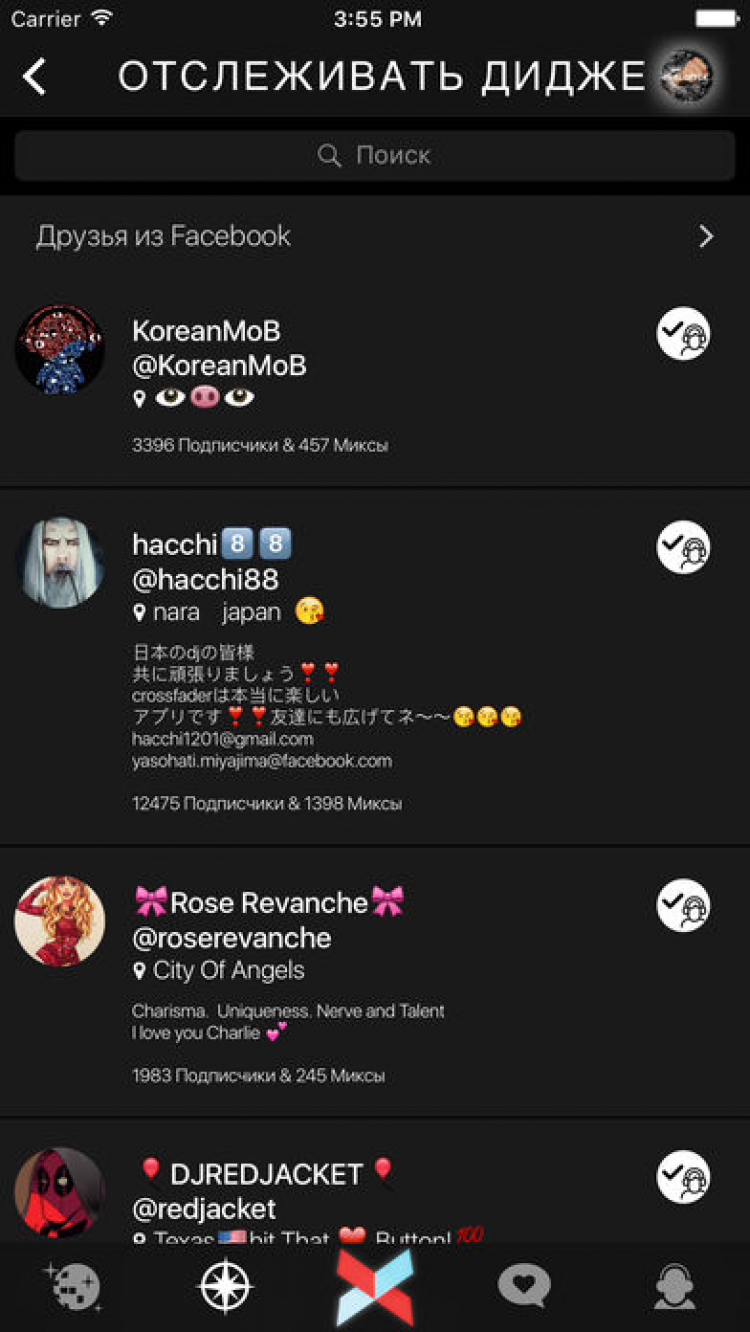
Task: Switch to the disco ball tab
Action: (75, 1287)
